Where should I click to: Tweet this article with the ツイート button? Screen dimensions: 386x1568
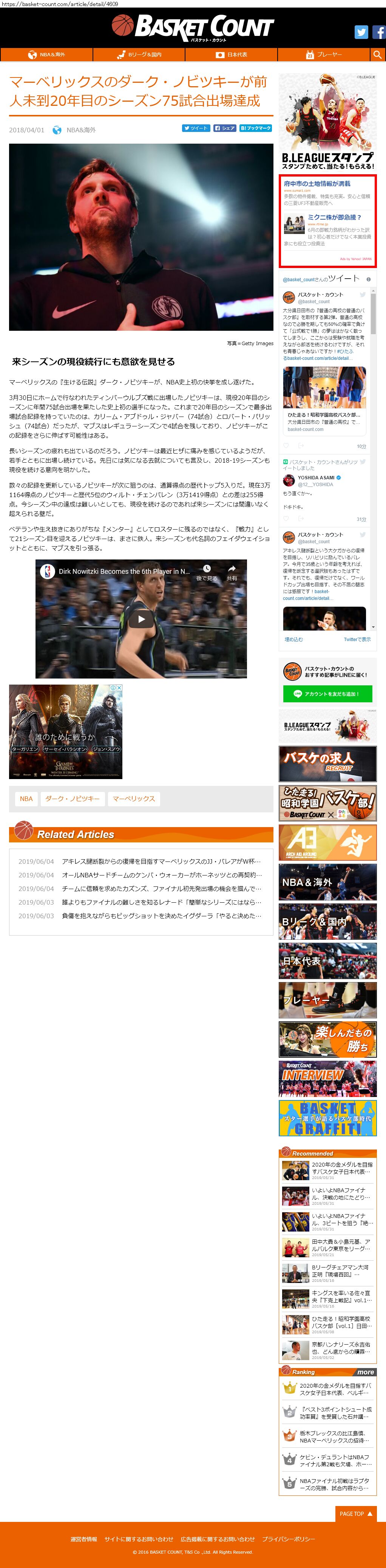point(196,129)
